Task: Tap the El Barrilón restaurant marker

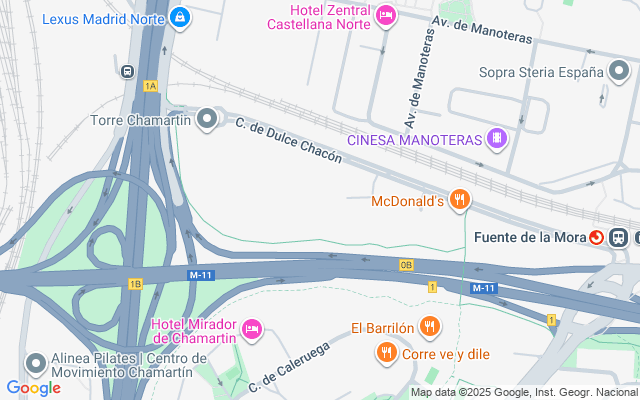Action: [429, 327]
